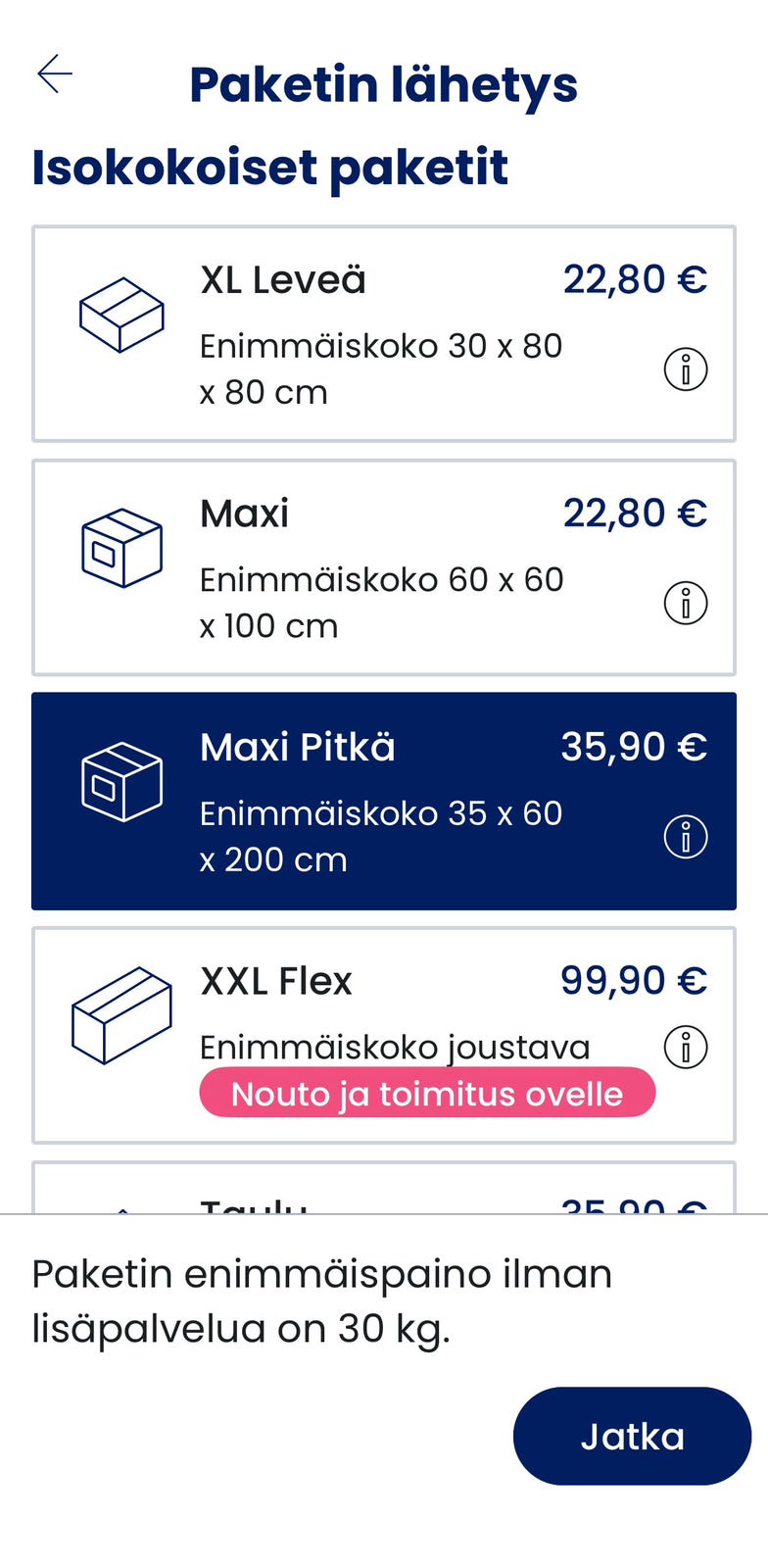Tap the back arrow to return

(56, 73)
